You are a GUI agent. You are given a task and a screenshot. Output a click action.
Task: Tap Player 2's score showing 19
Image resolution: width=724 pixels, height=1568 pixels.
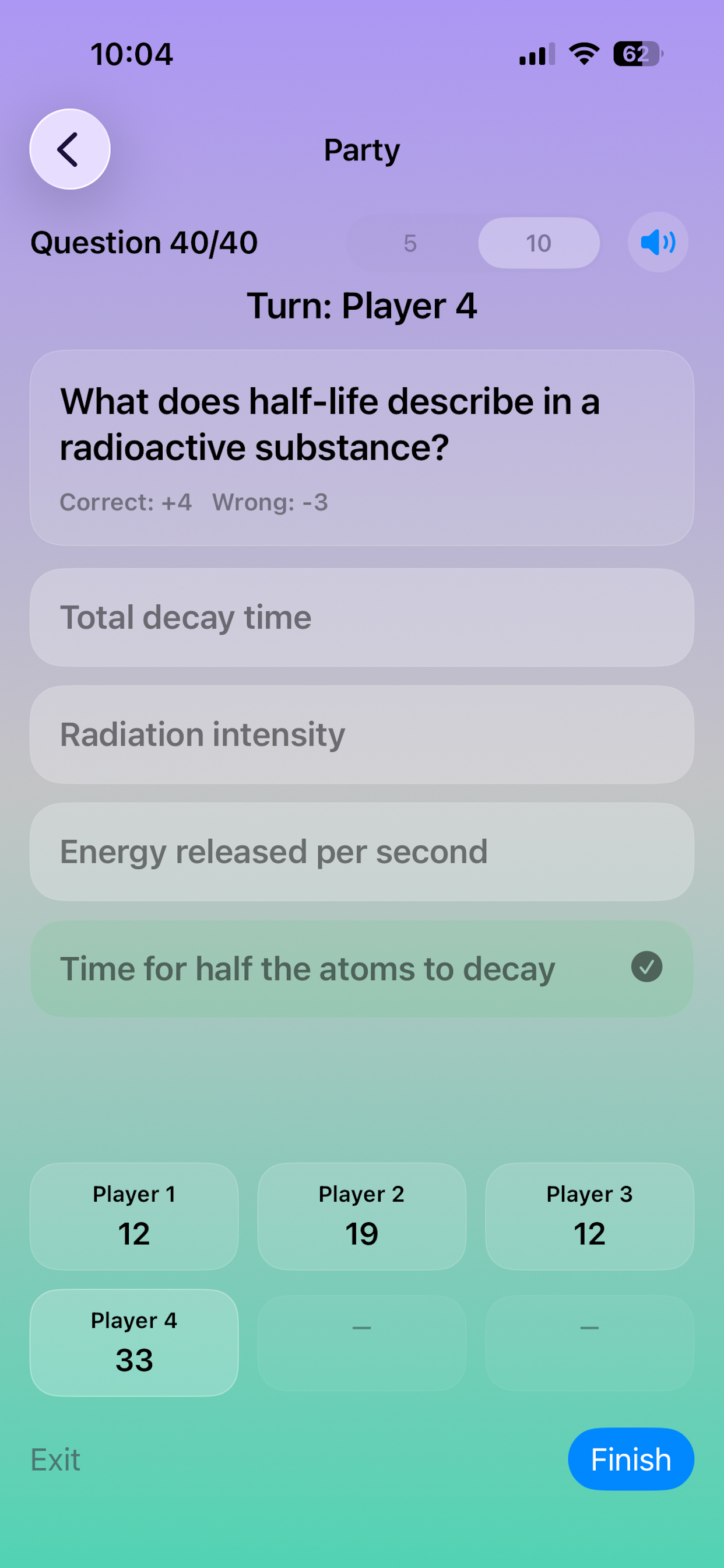click(x=361, y=1217)
